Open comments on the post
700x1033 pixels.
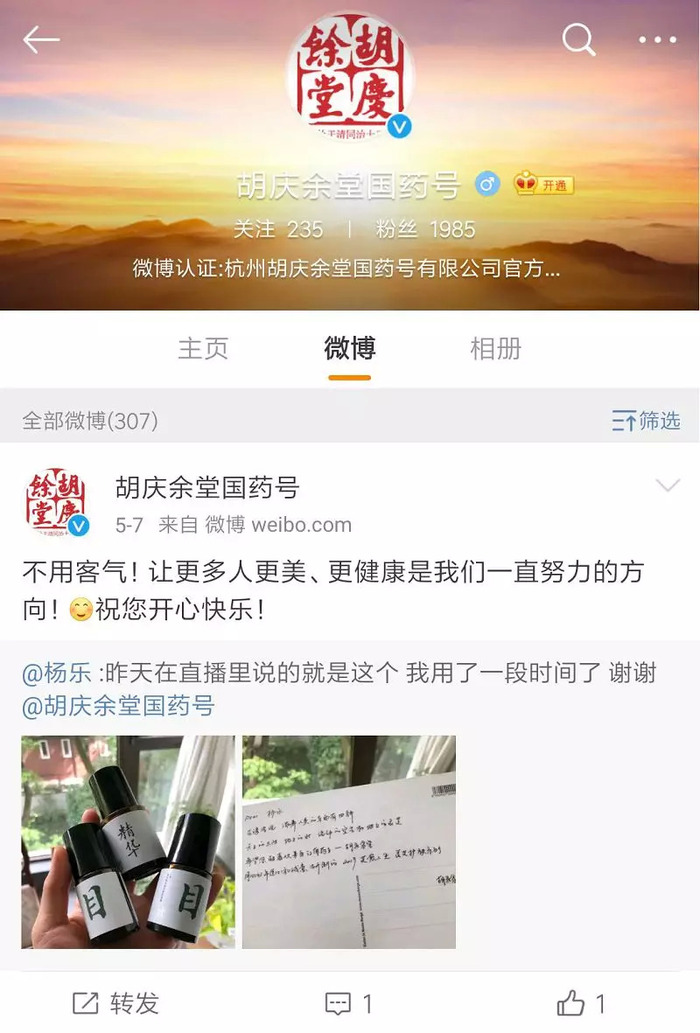pyautogui.click(x=349, y=1002)
